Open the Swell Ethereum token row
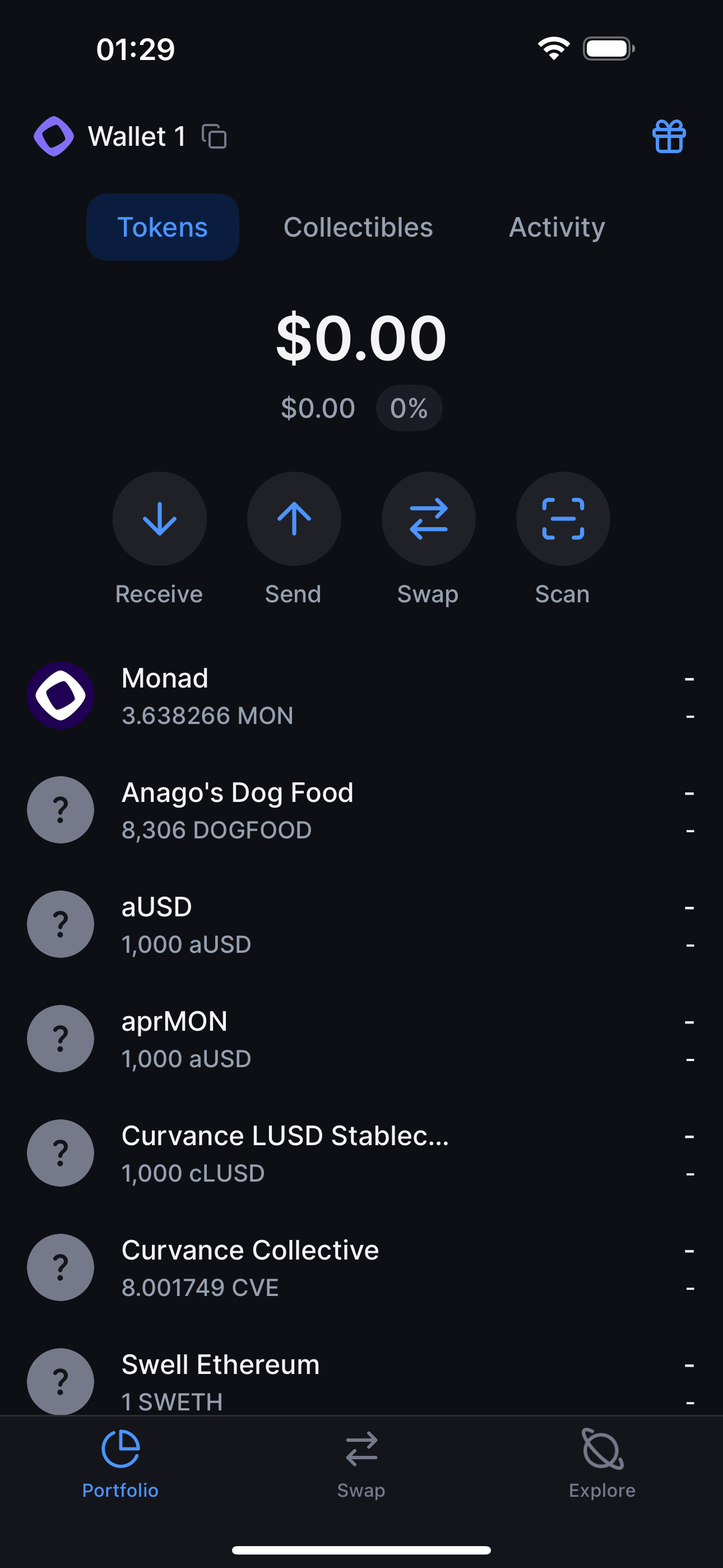 pyautogui.click(x=361, y=1381)
